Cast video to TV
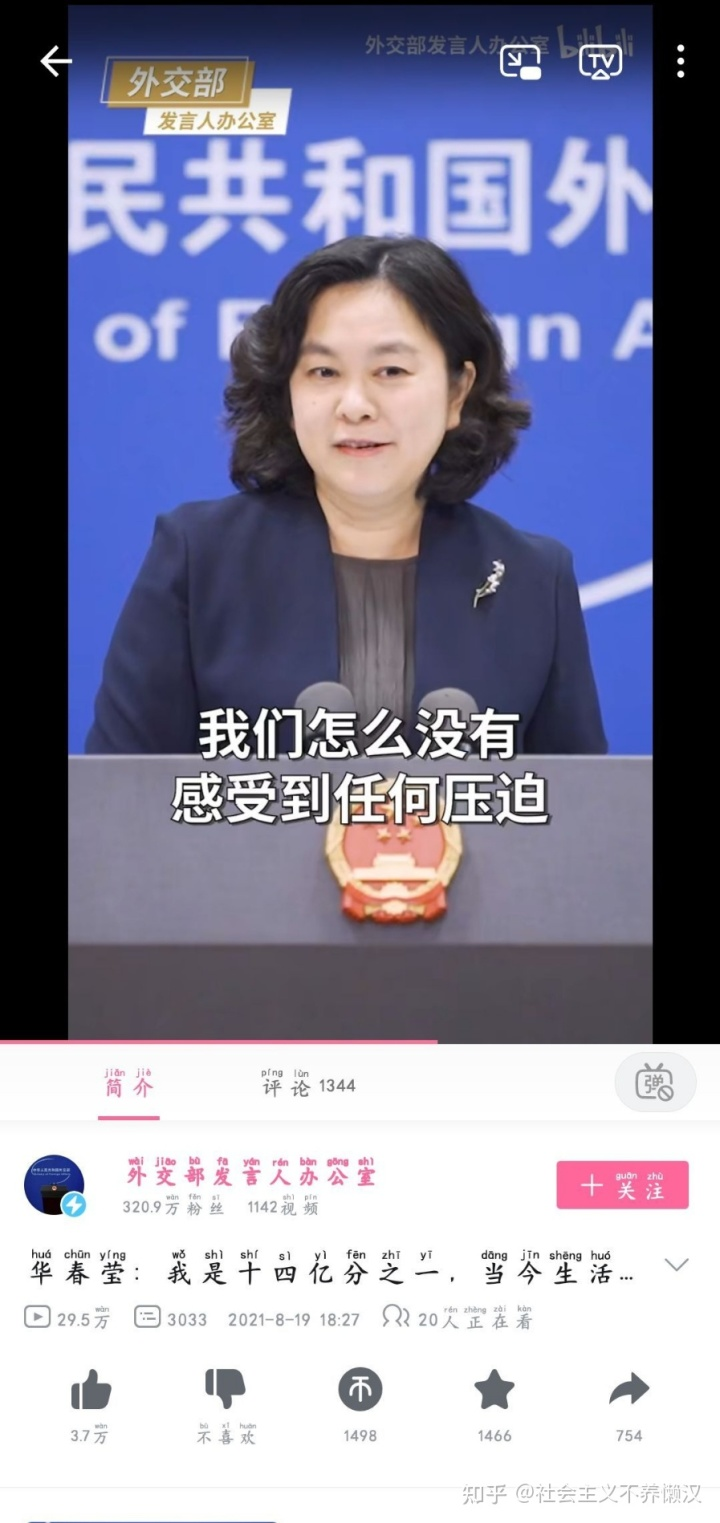 [x=600, y=62]
